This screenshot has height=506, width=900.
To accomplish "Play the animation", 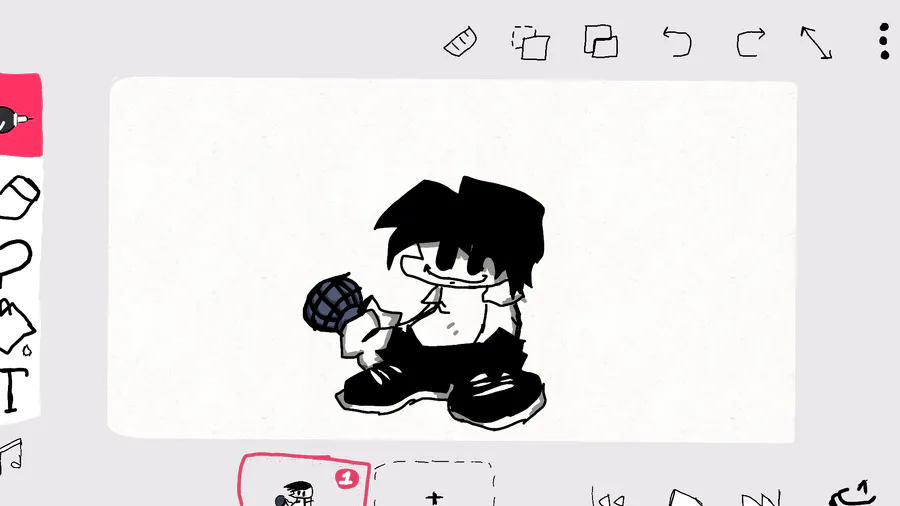I will tap(685, 497).
